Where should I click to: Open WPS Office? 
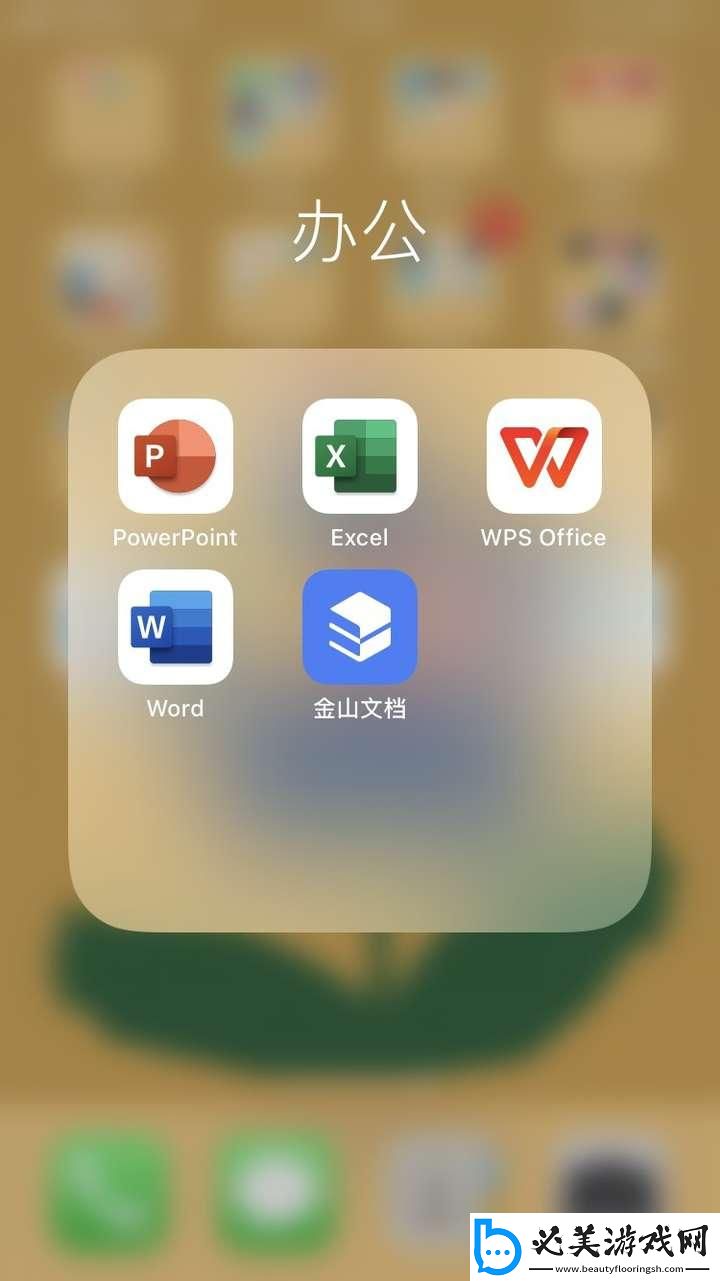click(x=544, y=456)
